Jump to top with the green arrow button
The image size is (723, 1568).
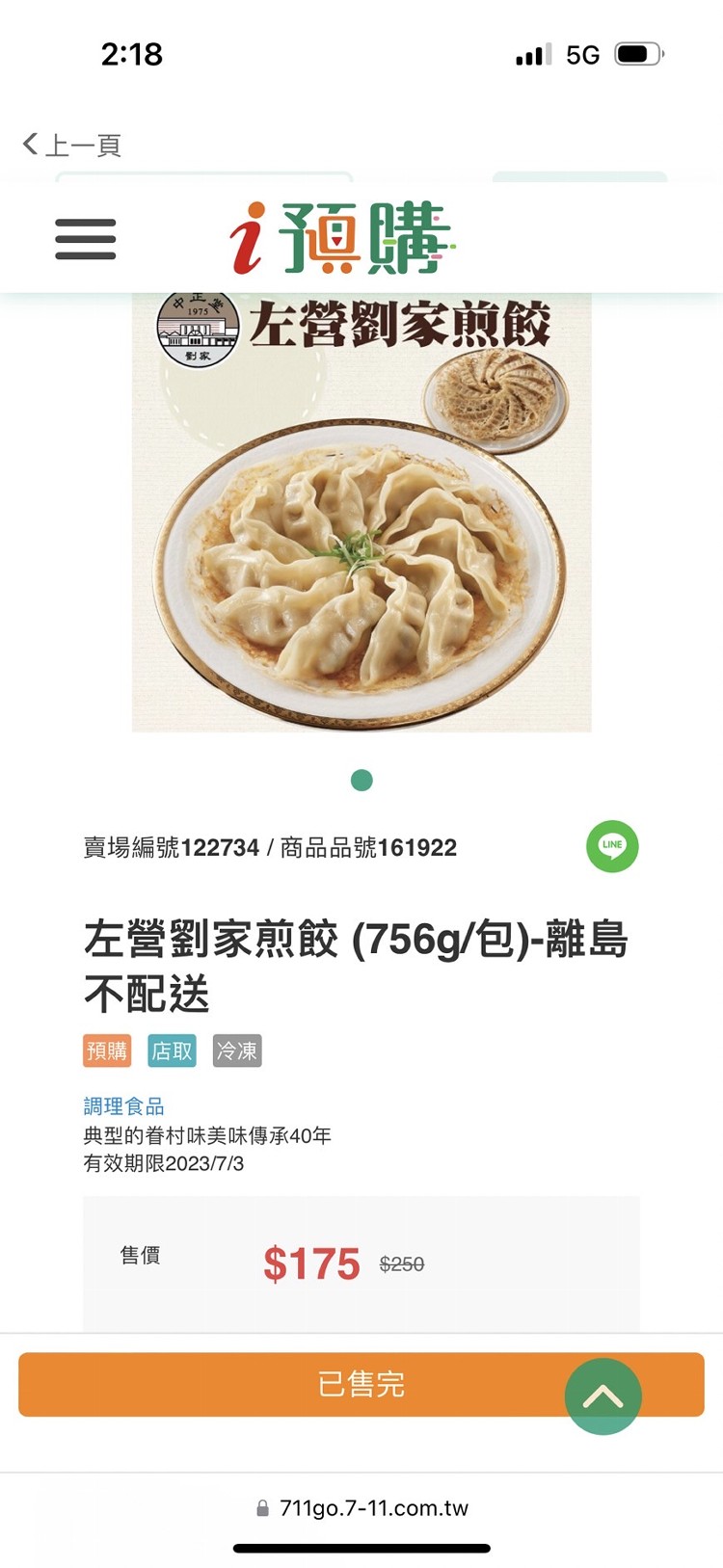(x=602, y=1396)
